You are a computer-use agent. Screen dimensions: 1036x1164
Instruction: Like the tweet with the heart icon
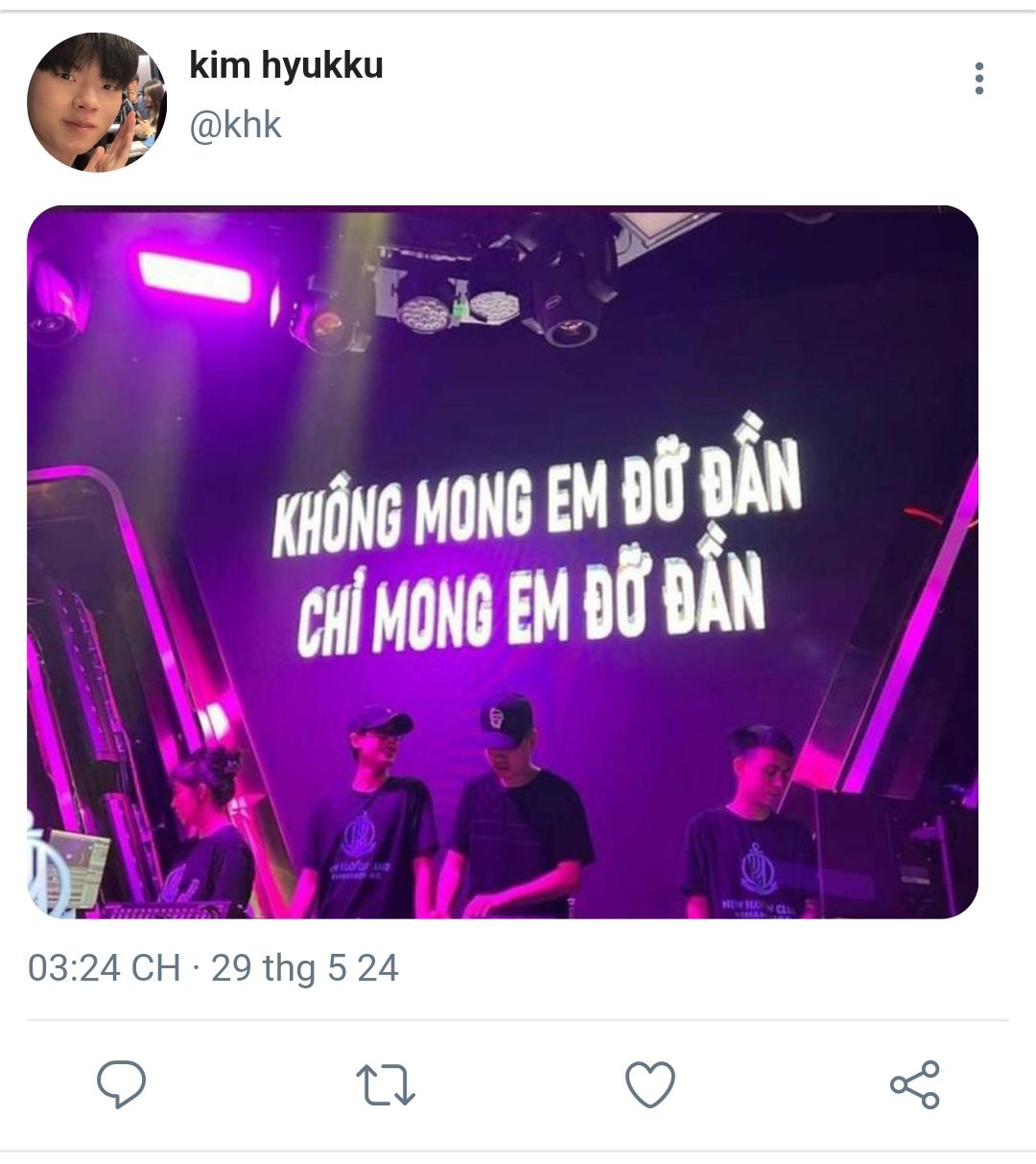[x=649, y=1084]
